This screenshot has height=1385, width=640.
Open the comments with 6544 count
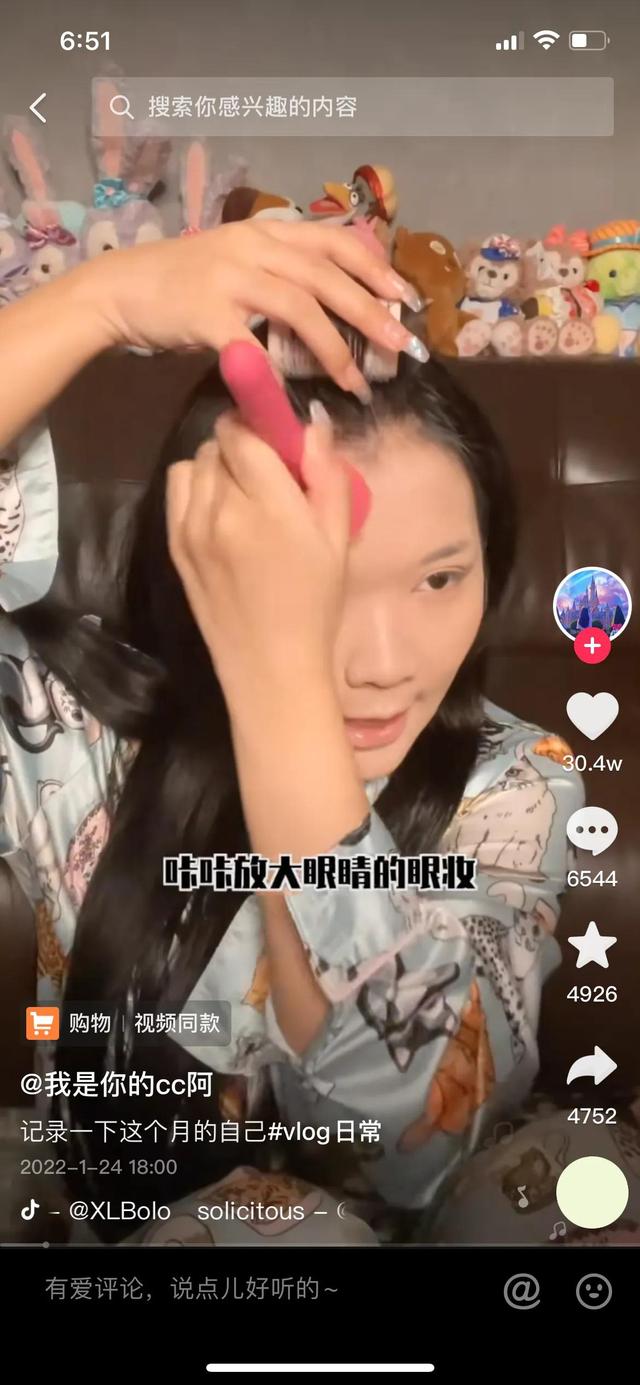coord(592,832)
